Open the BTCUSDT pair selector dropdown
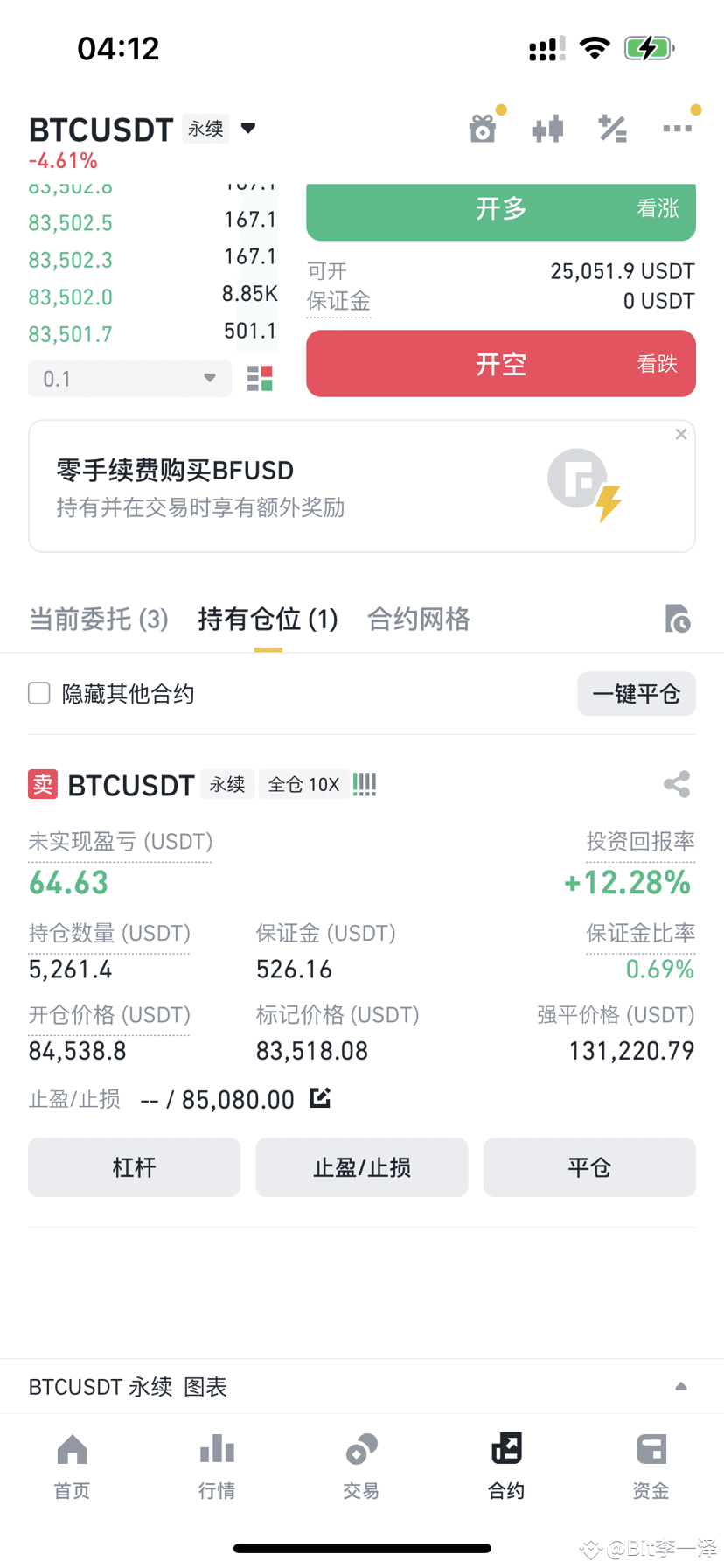Viewport: 724px width, 1568px height. (x=248, y=128)
